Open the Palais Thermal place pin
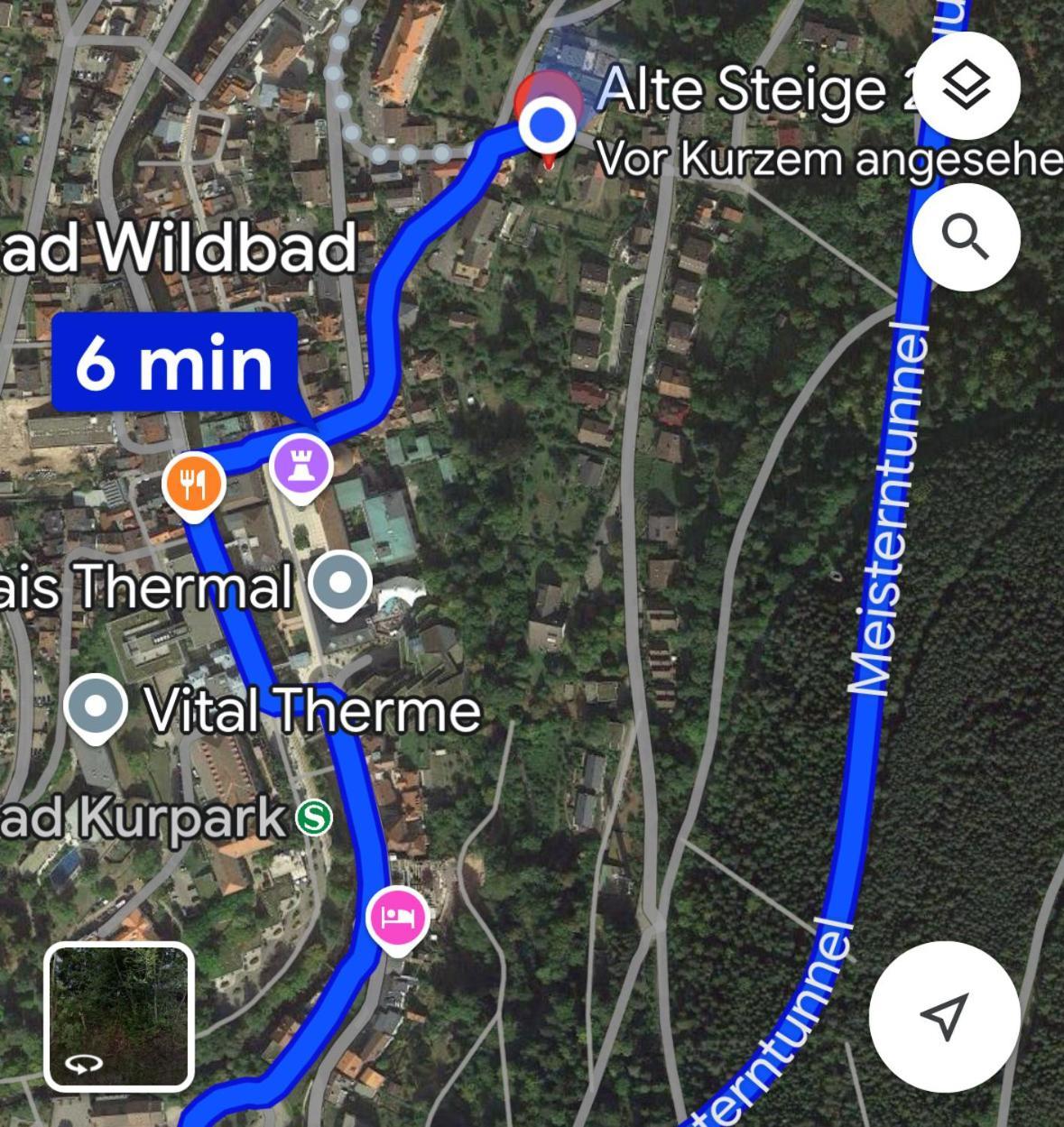1064x1127 pixels. coord(340,583)
